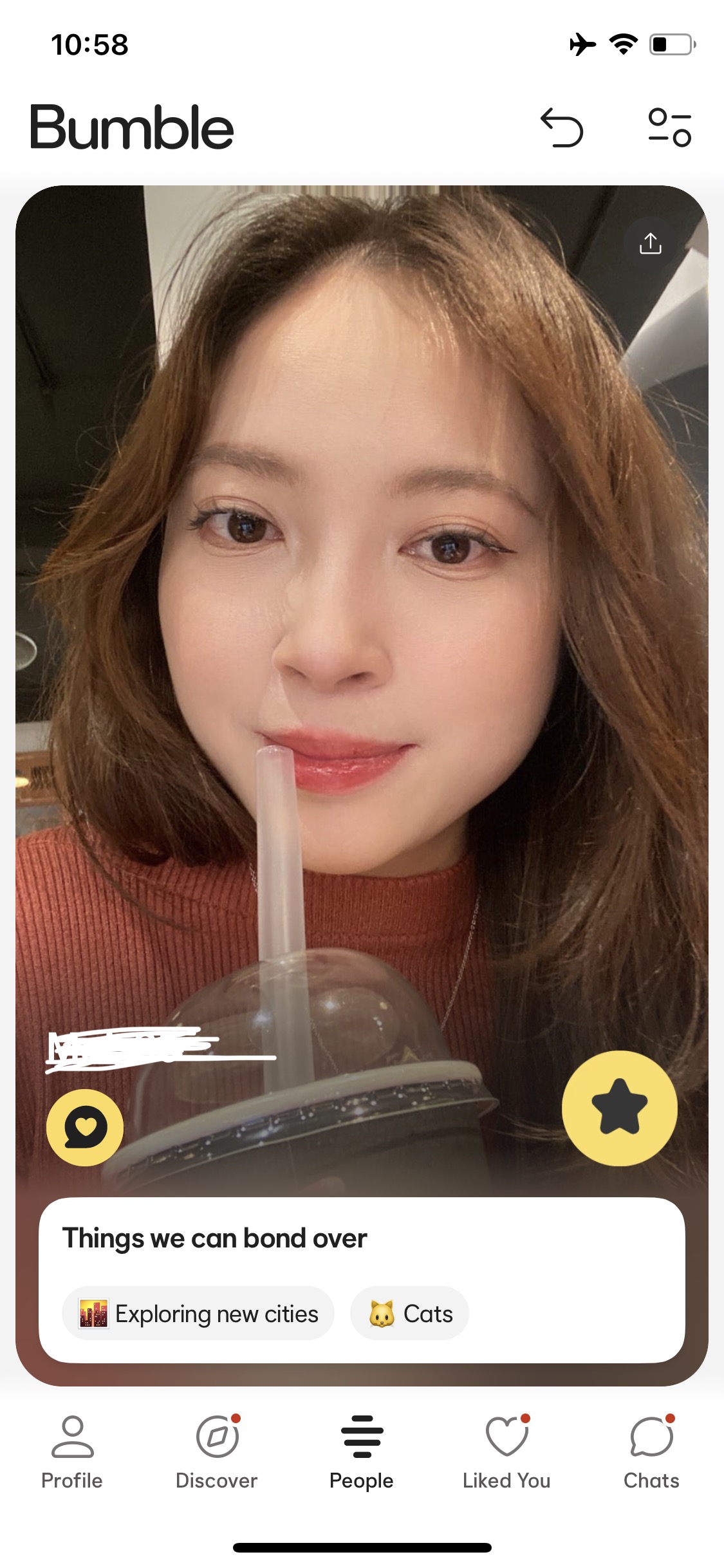Image resolution: width=724 pixels, height=1568 pixels.
Task: Open the Chats tab
Action: (651, 1451)
